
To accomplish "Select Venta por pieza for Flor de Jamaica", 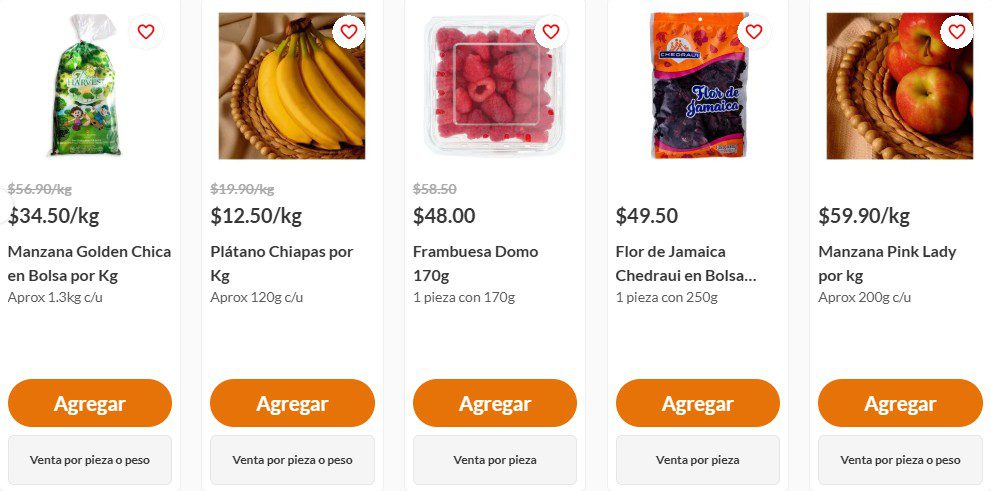I will (698, 460).
